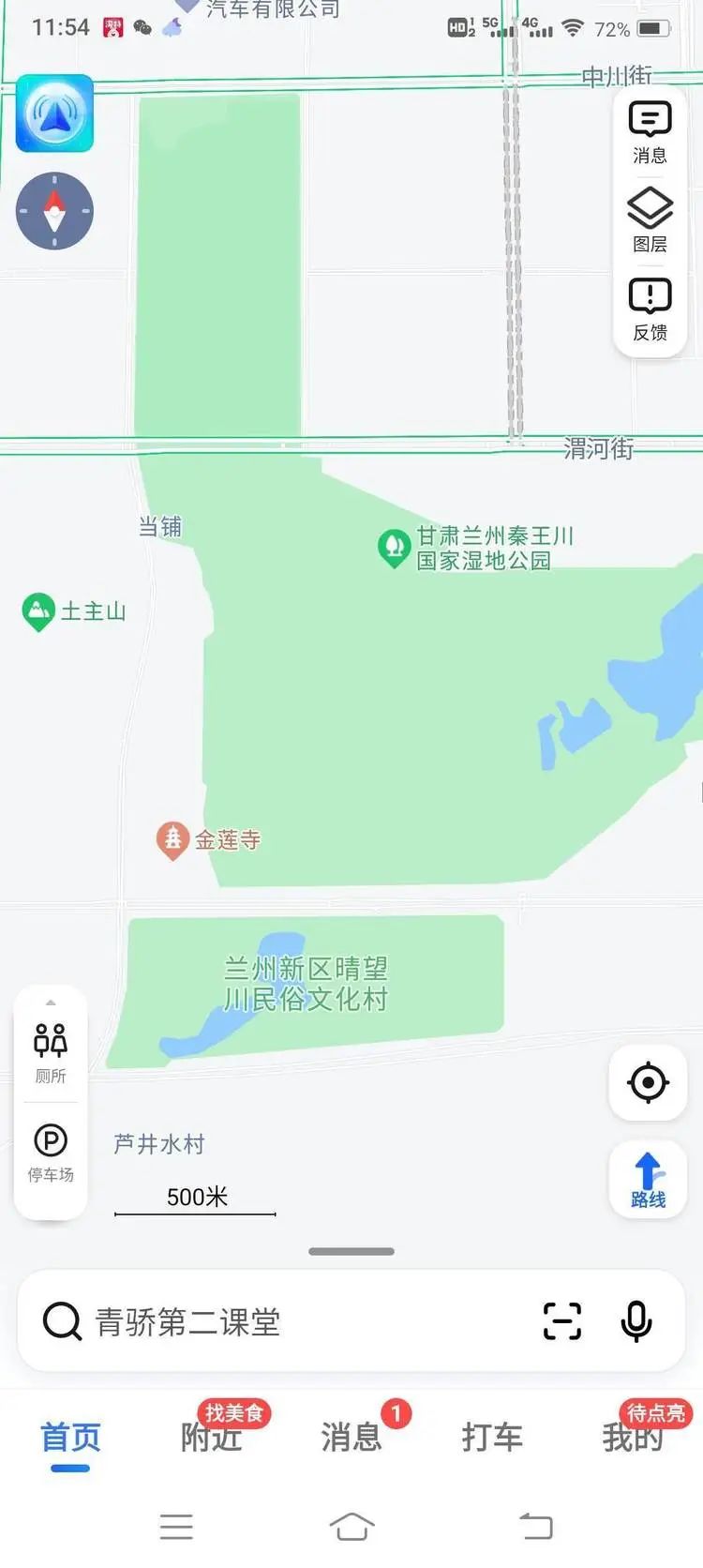Go to the system home screen
The image size is (703, 1568).
(351, 1526)
